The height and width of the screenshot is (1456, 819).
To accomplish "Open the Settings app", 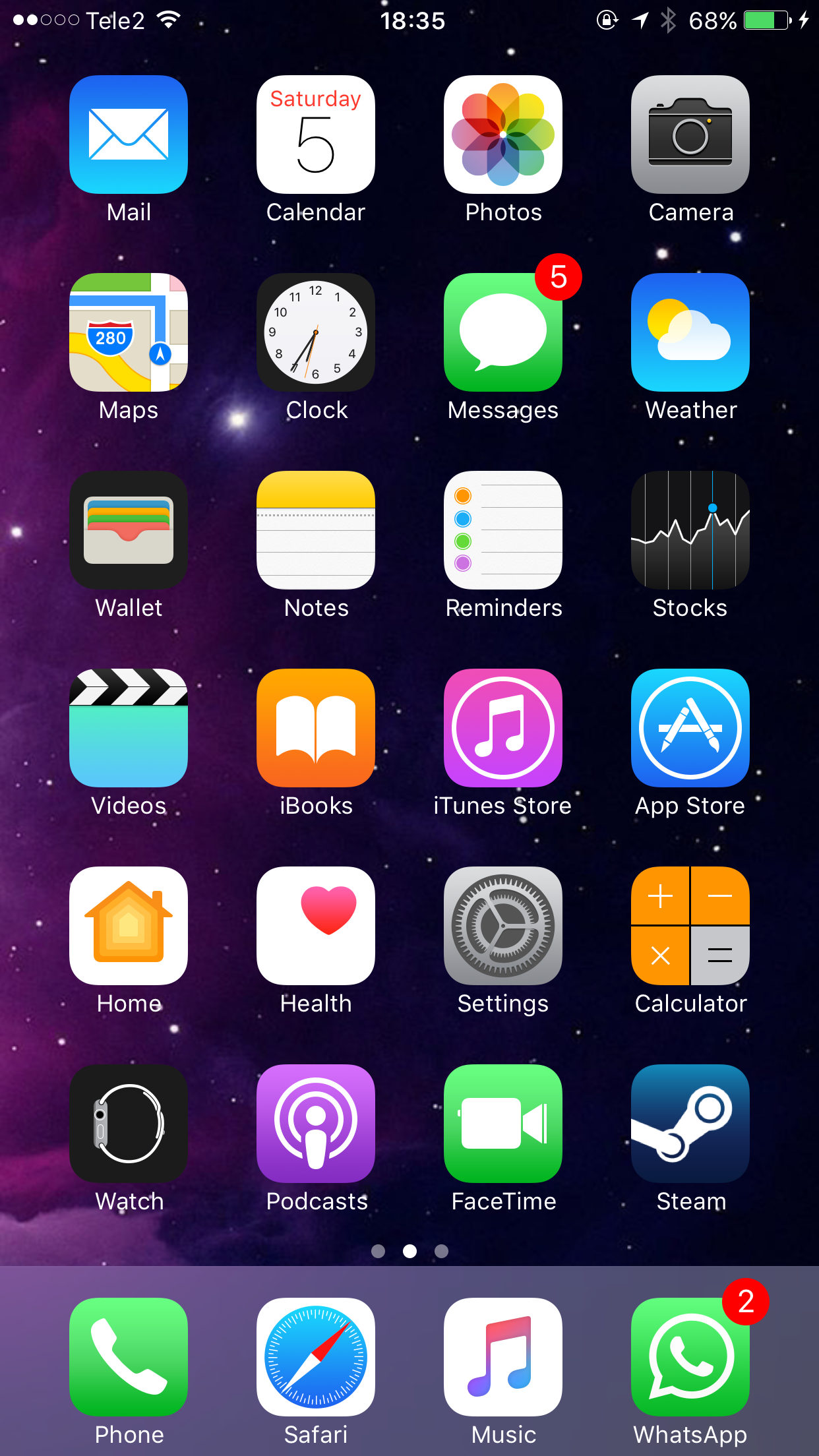I will coord(503,926).
